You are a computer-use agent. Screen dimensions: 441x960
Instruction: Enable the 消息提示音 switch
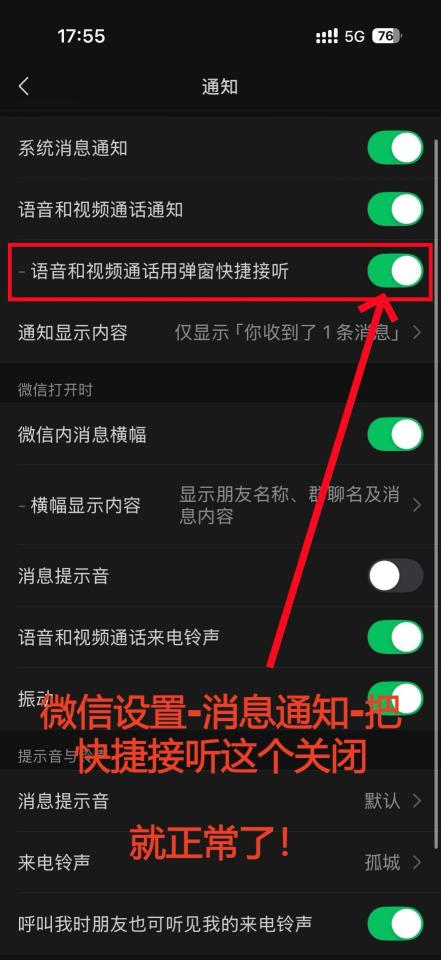click(x=395, y=576)
